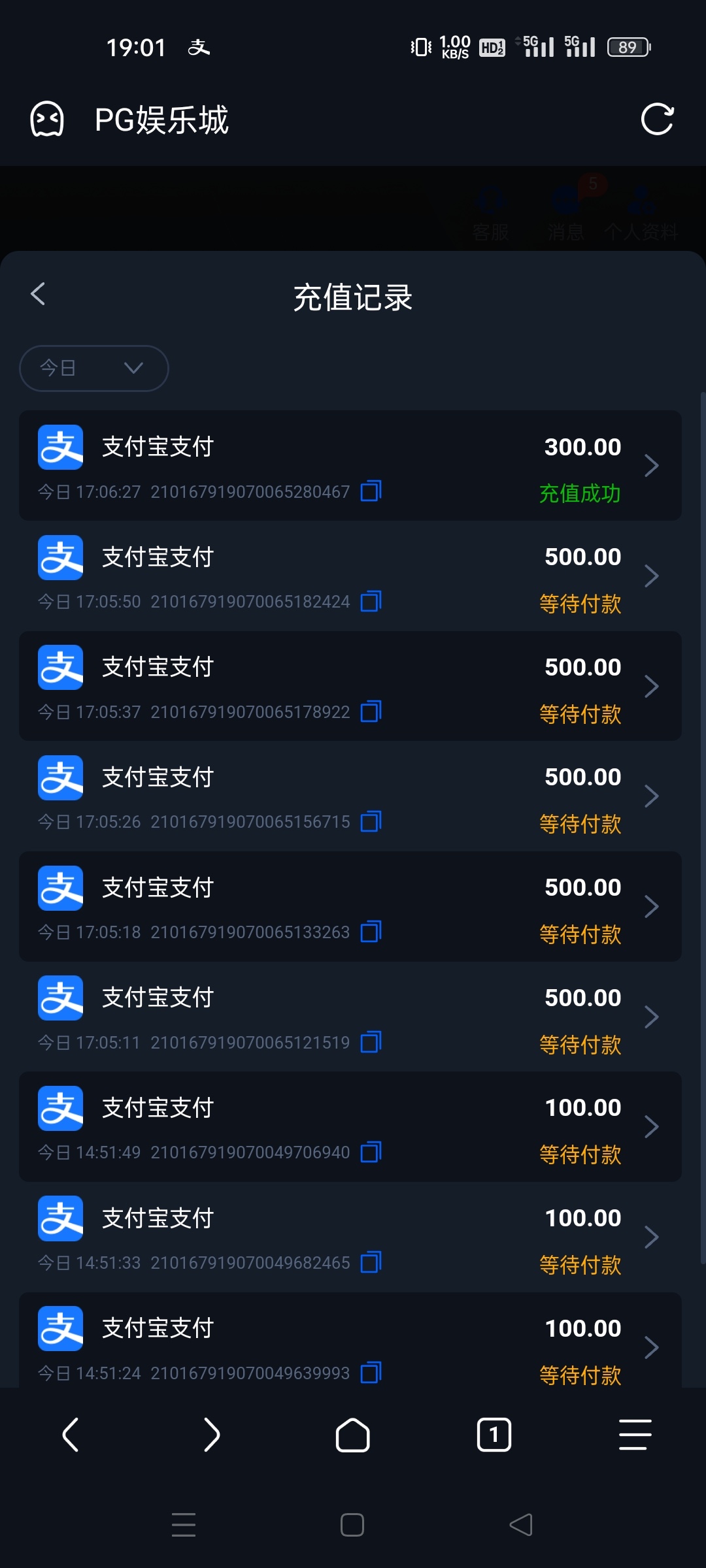
Task: Copy the order number ending in 5178922
Action: (x=371, y=711)
